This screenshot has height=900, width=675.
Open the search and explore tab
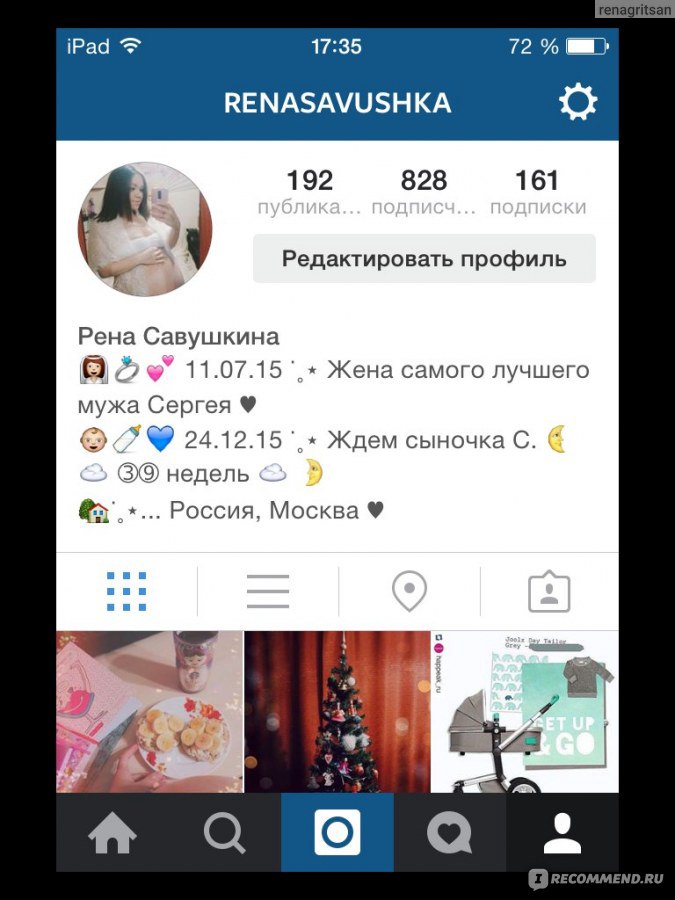224,832
